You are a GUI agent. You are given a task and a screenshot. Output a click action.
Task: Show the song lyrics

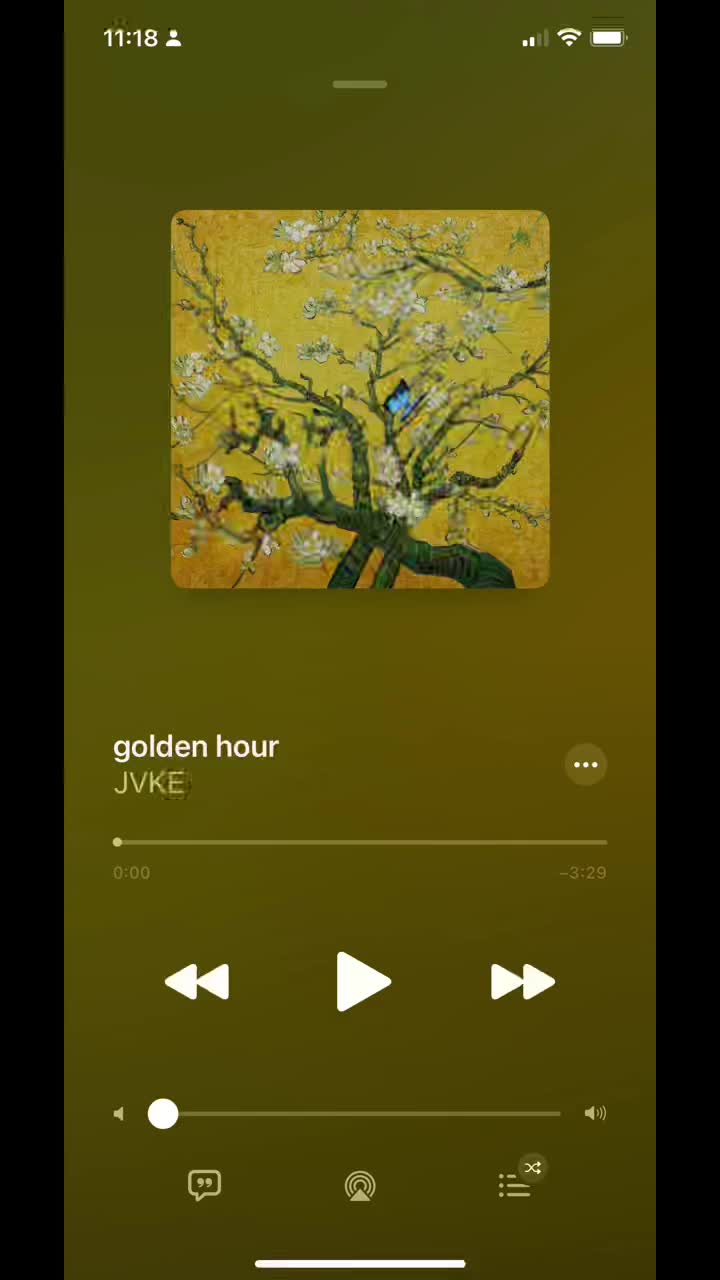204,1186
